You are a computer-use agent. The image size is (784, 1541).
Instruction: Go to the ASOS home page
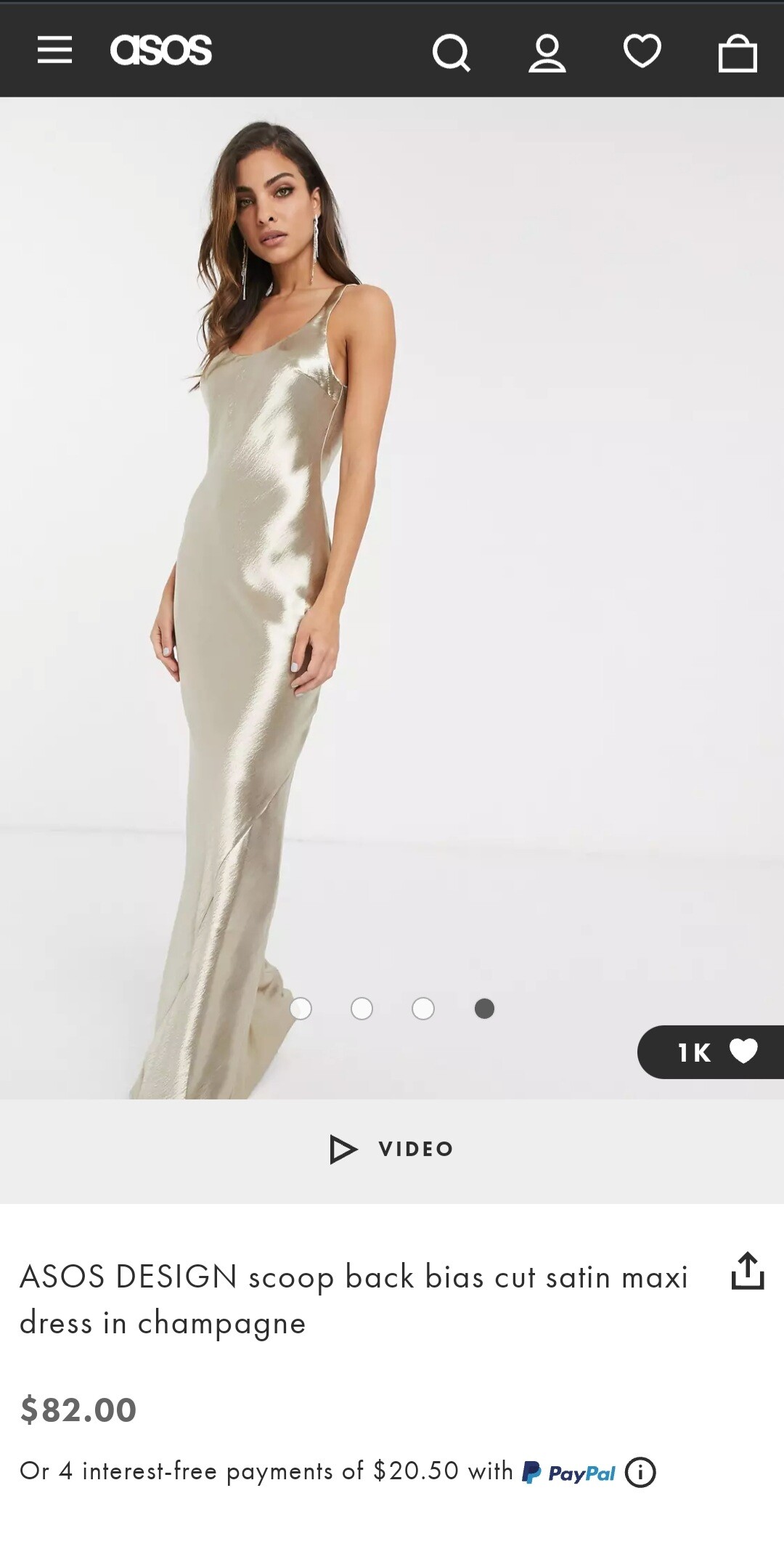[161, 50]
